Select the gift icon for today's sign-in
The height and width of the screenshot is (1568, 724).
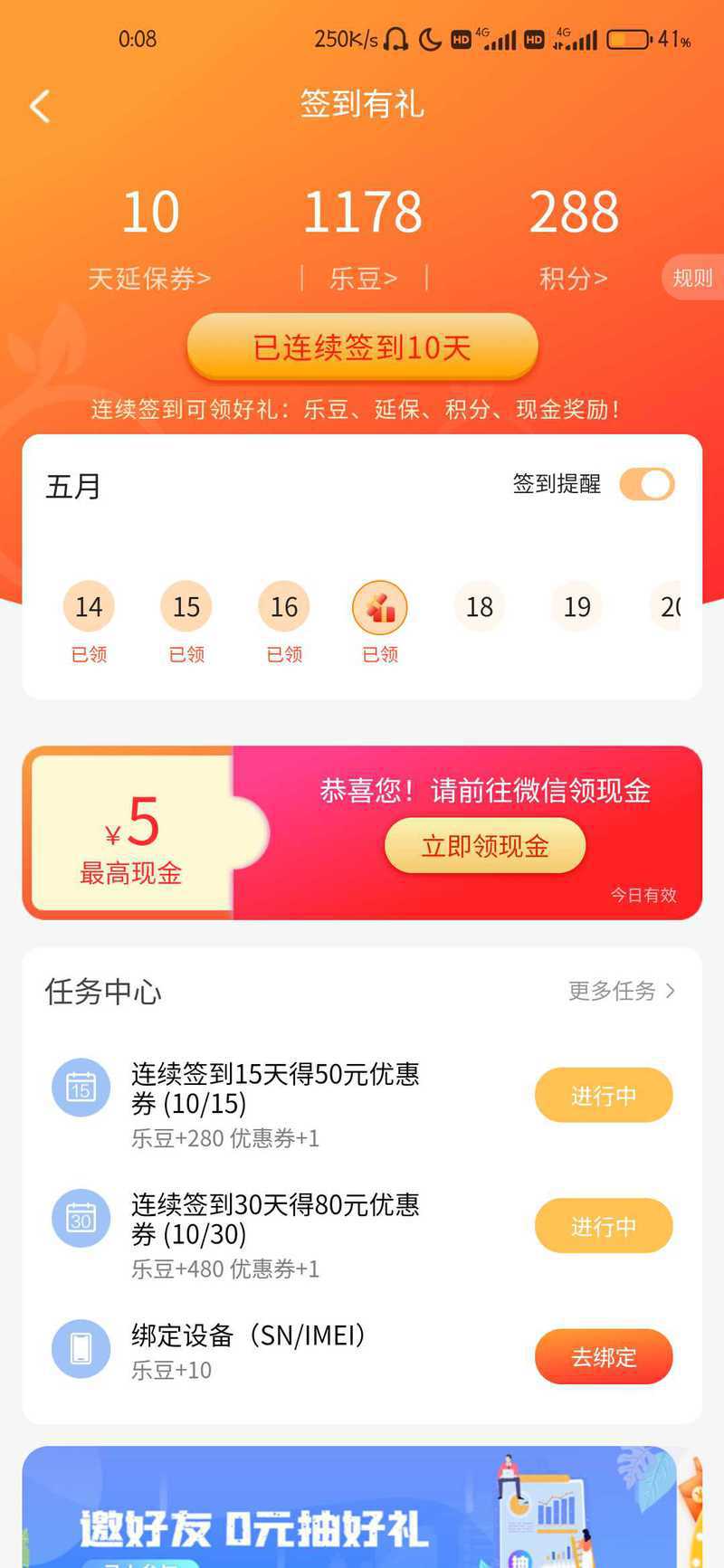coord(380,608)
